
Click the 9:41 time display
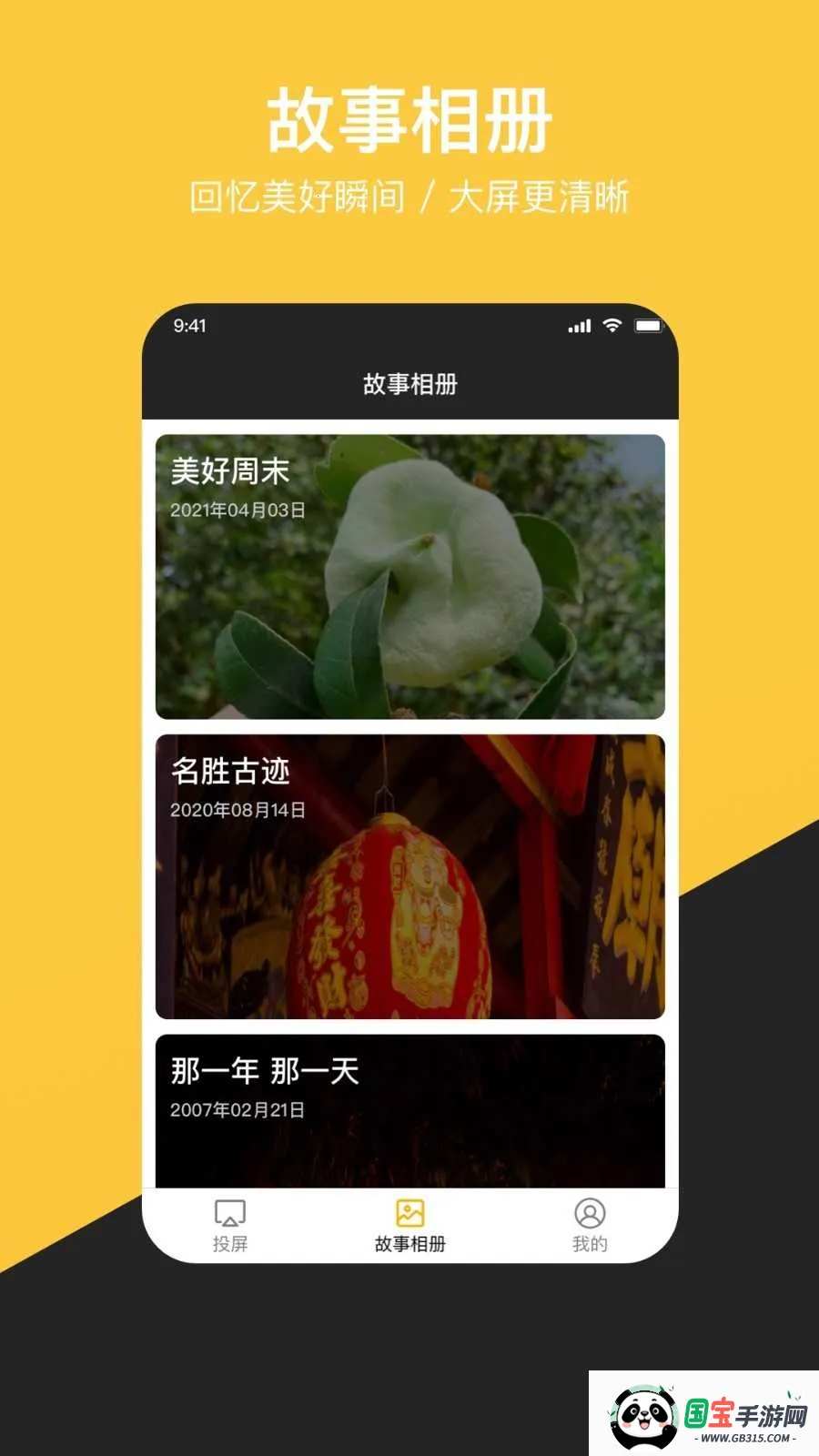[x=192, y=324]
